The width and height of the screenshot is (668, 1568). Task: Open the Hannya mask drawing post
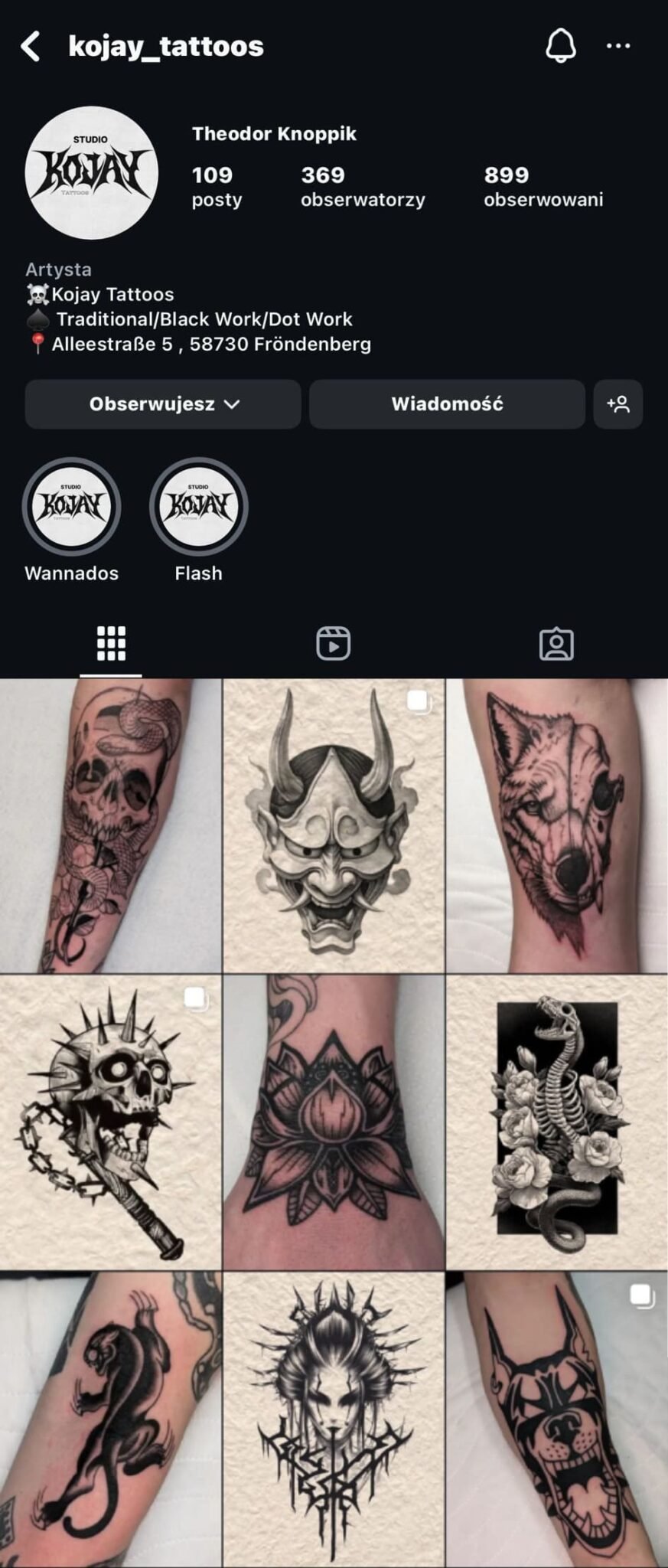[334, 825]
